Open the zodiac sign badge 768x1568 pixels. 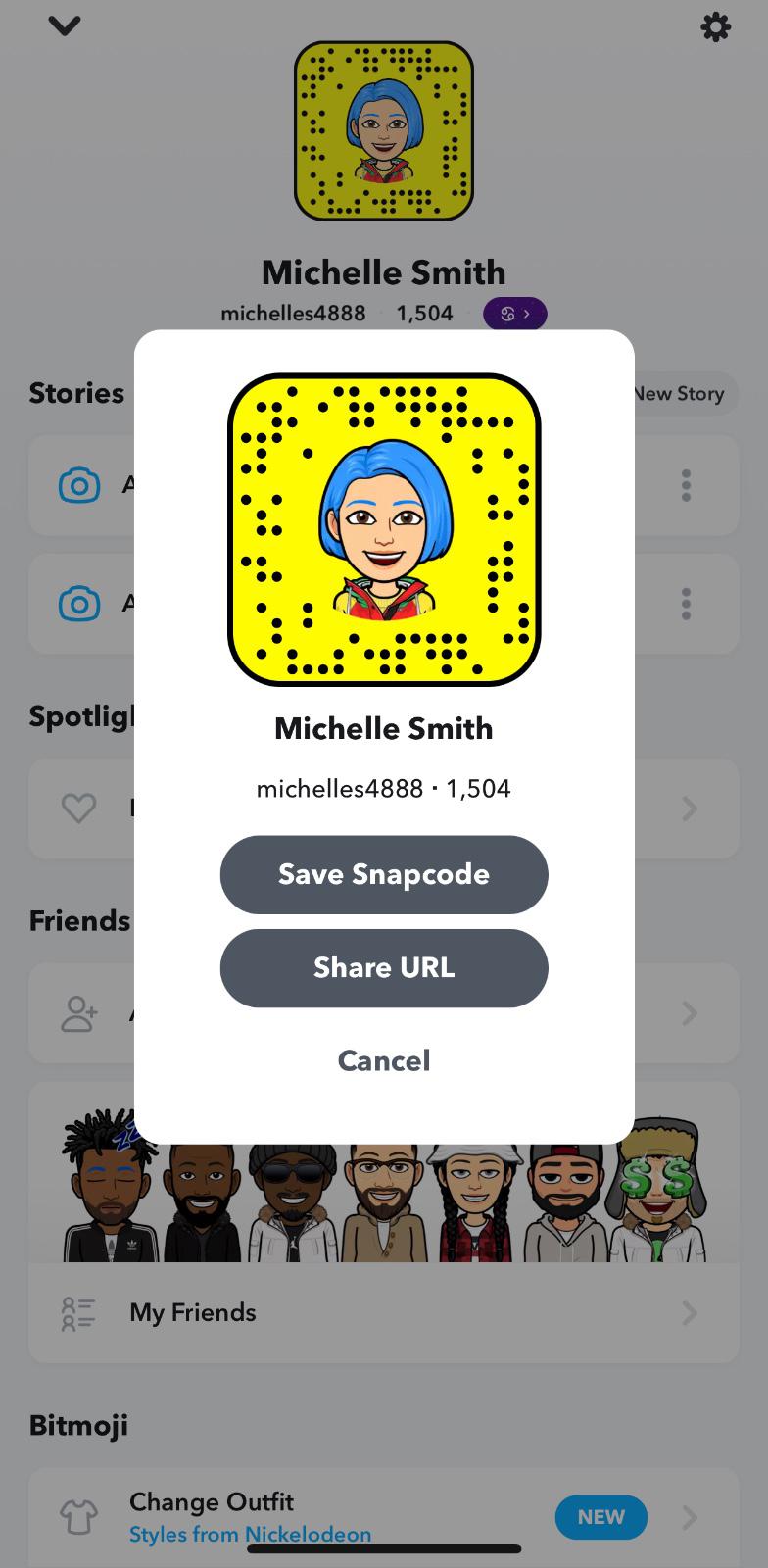click(x=515, y=314)
